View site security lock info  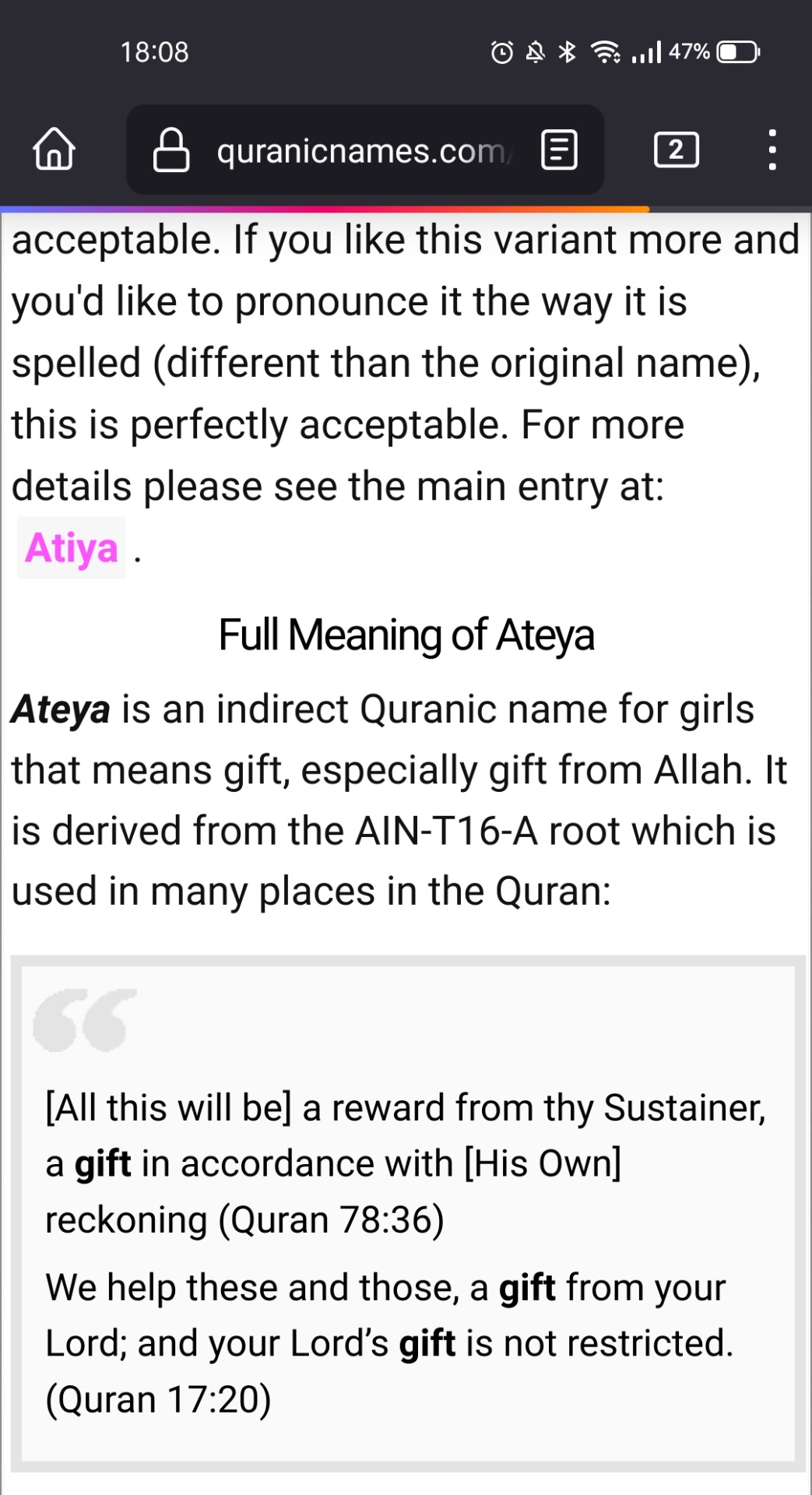[x=171, y=150]
